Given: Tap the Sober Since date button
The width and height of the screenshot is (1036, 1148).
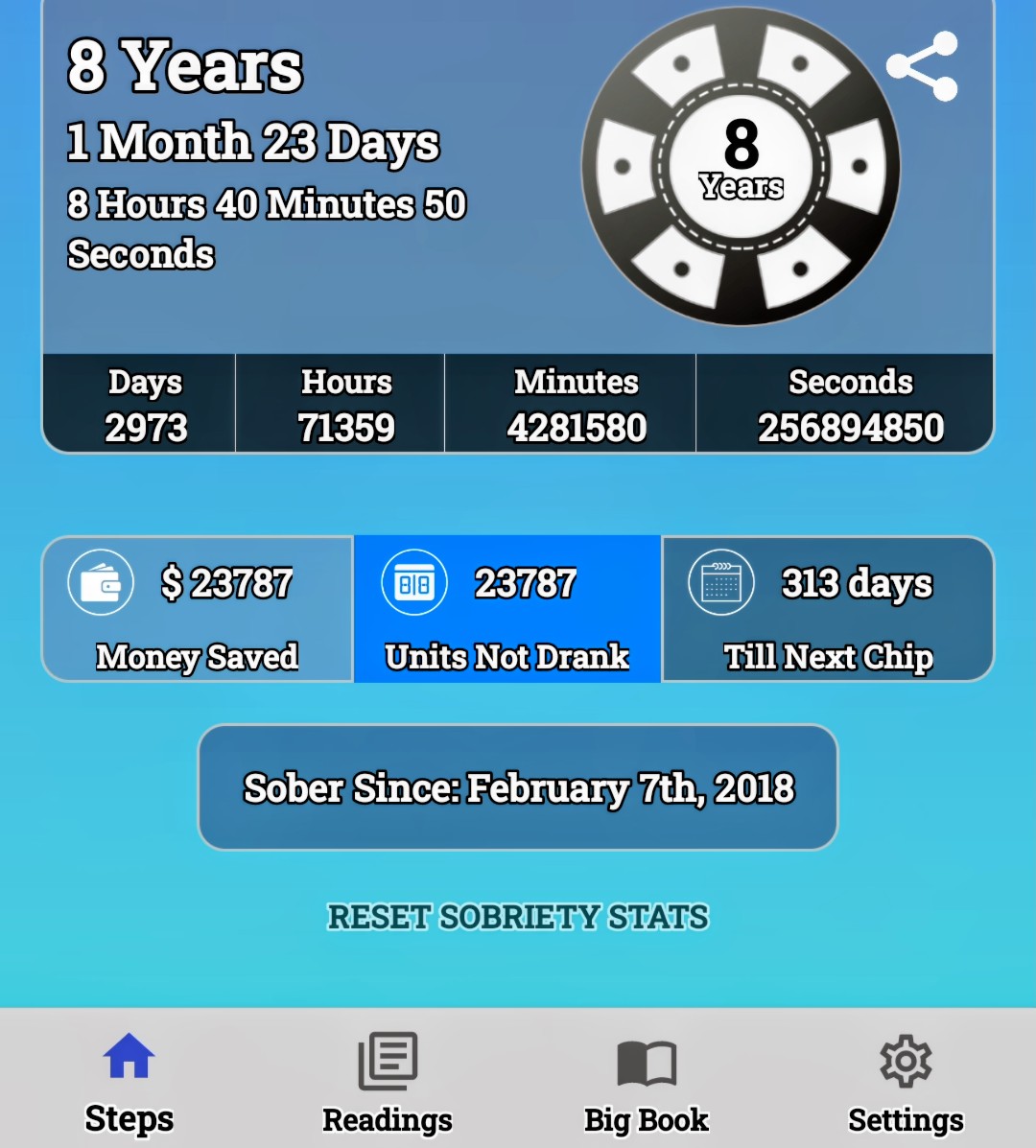Looking at the screenshot, I should pyautogui.click(x=518, y=787).
